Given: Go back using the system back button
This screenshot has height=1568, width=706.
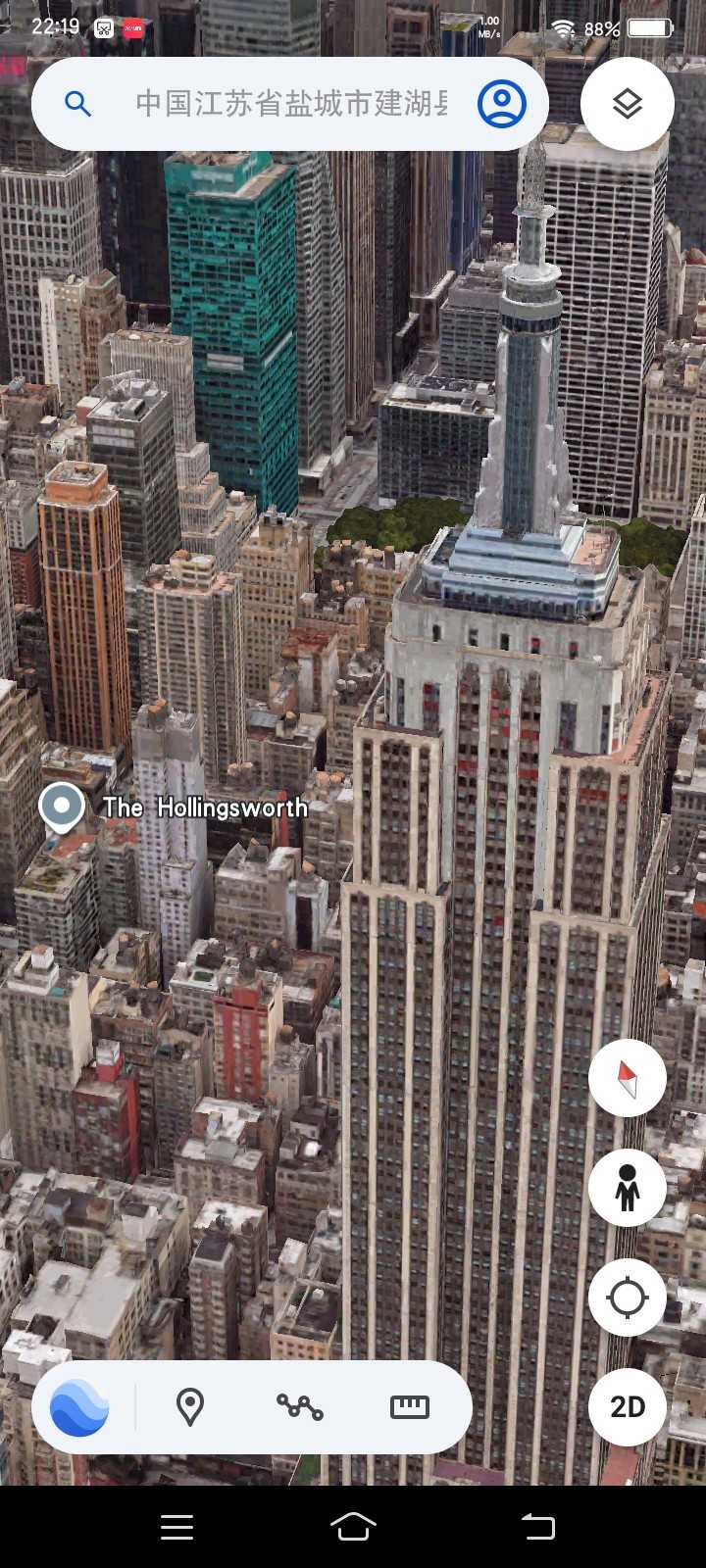Looking at the screenshot, I should pos(537,1526).
